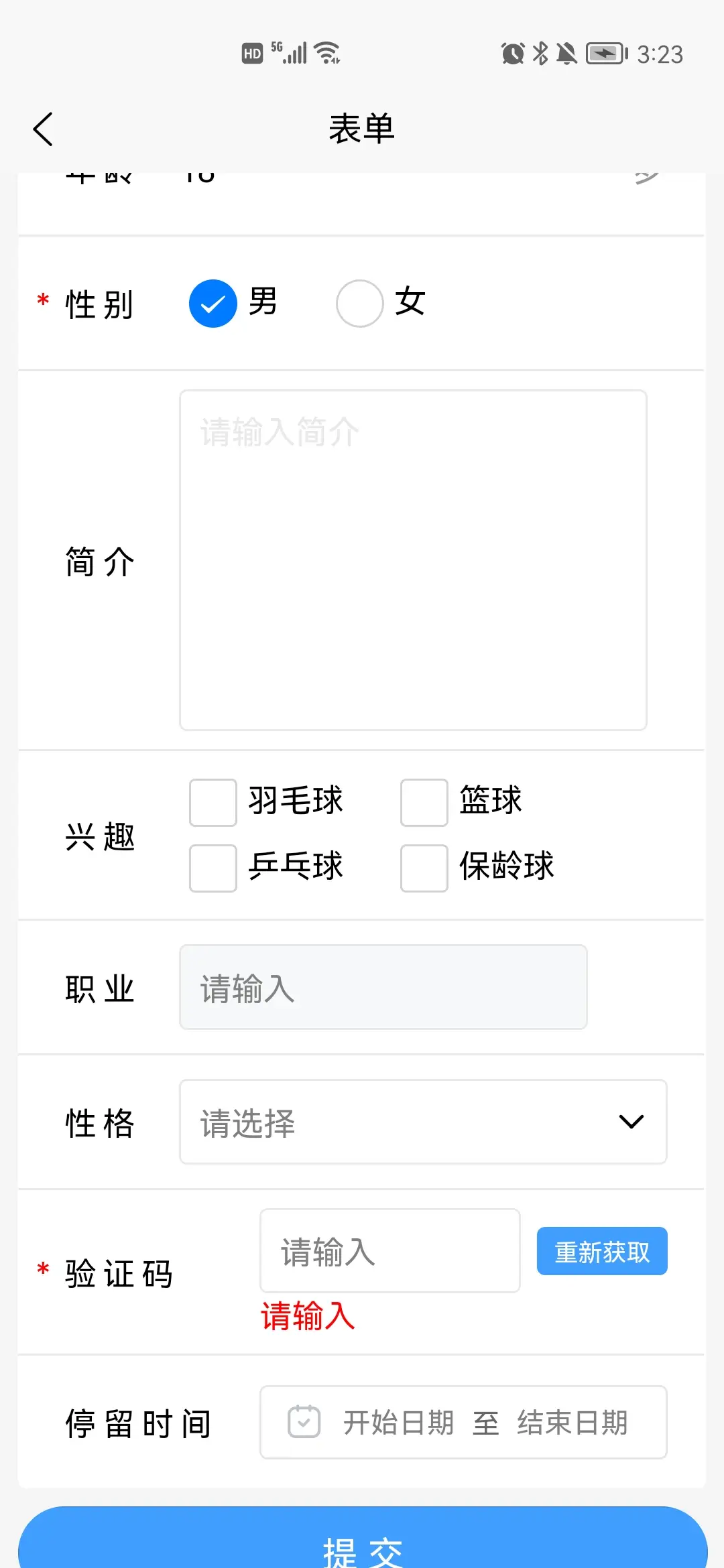Tap the 职业 input field
Screen dimensions: 724x1568
point(383,987)
